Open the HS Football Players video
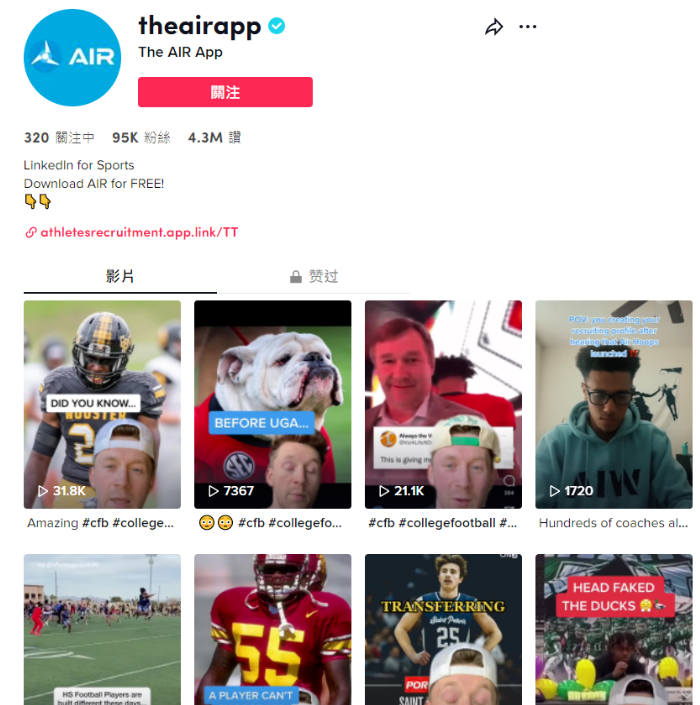 point(102,630)
